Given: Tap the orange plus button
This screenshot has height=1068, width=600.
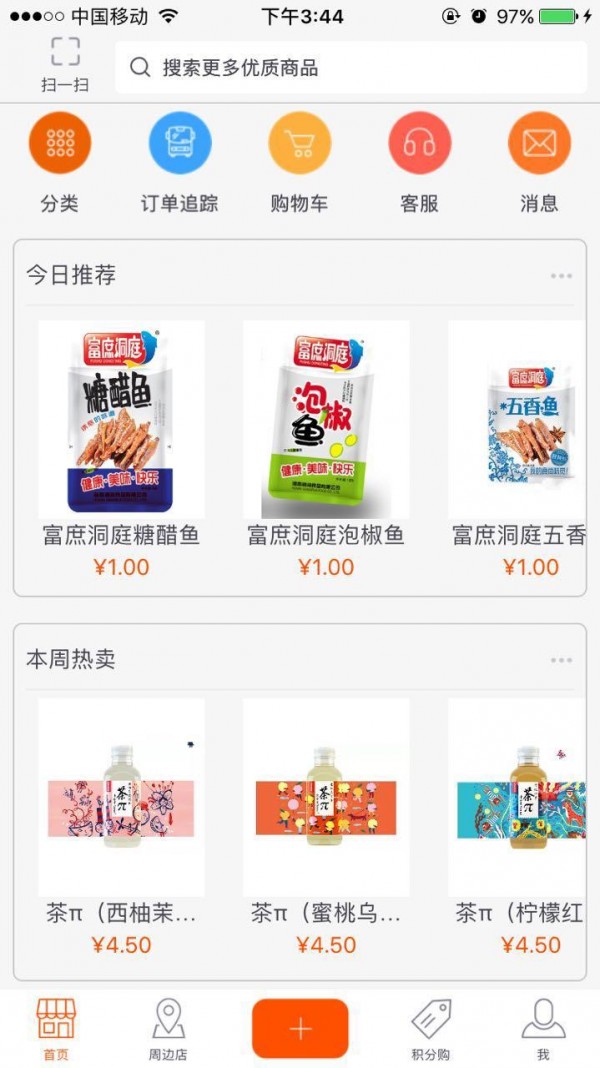Looking at the screenshot, I should pos(300,1028).
